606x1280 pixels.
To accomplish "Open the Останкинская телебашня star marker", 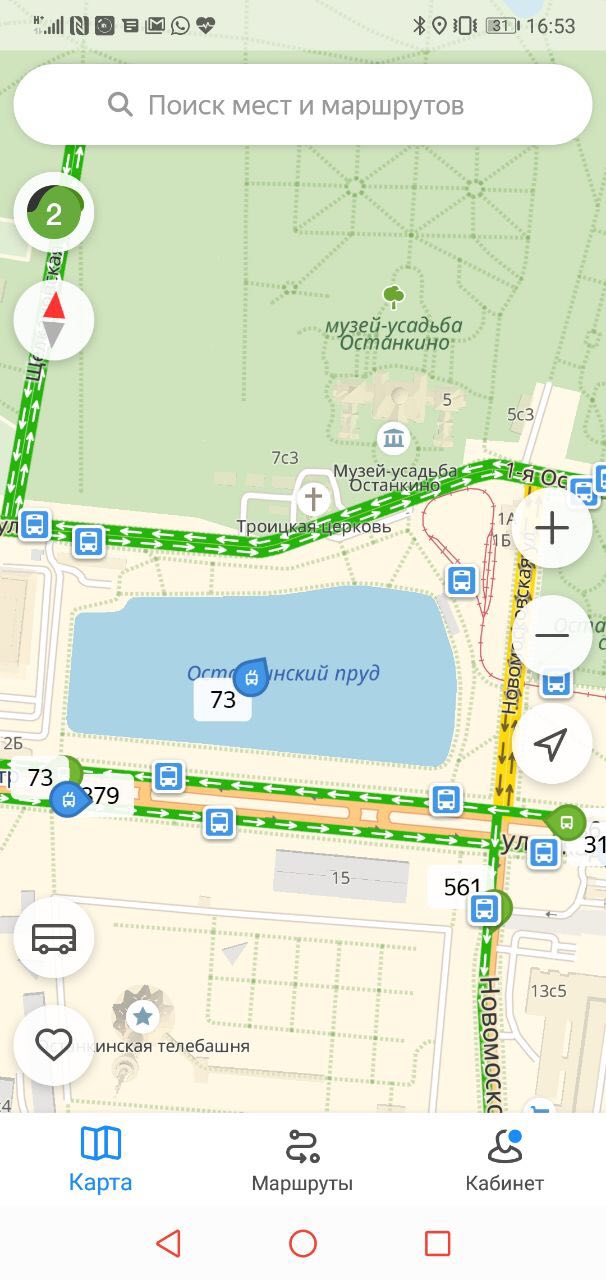I will point(143,1017).
